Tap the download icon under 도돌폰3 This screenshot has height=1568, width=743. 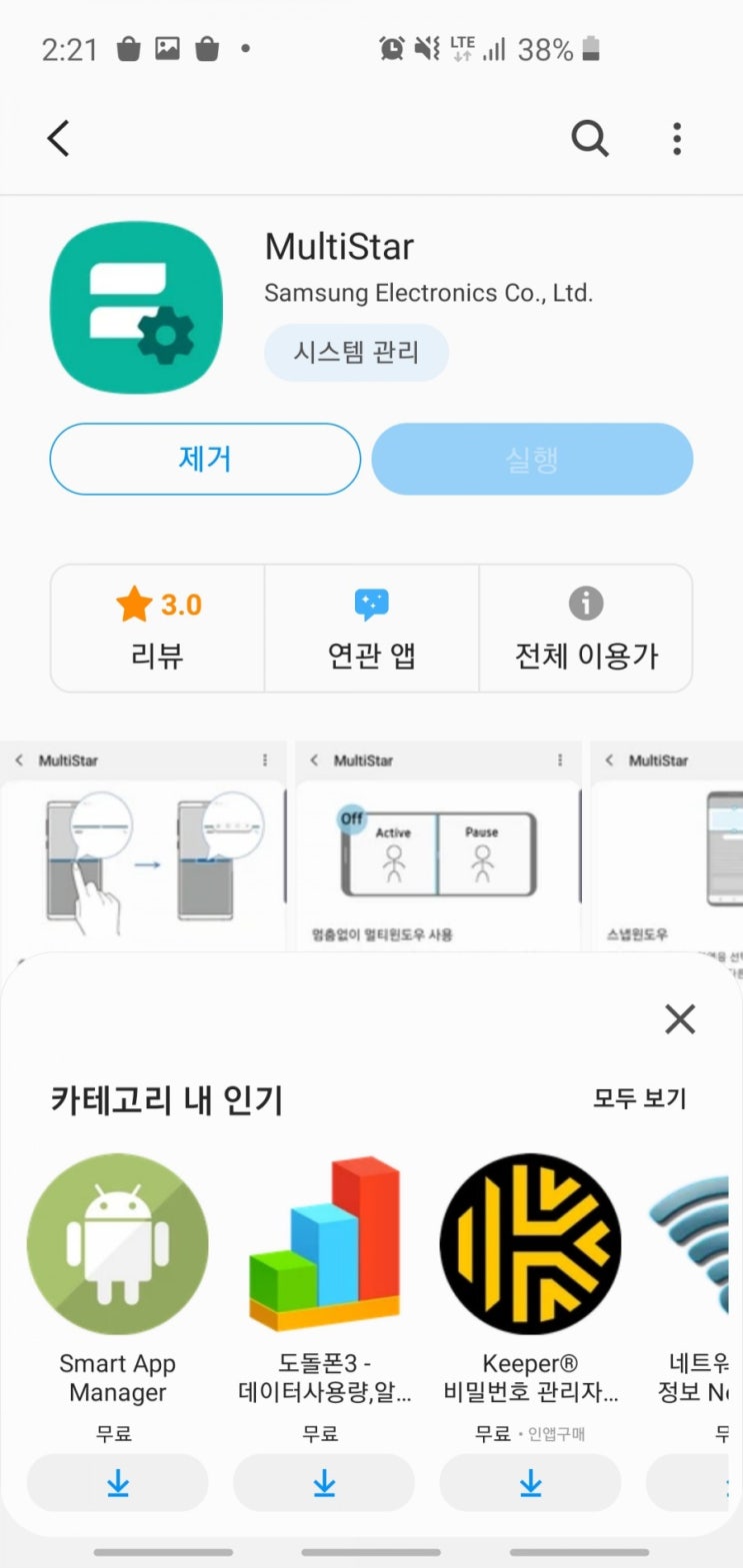click(x=324, y=1484)
